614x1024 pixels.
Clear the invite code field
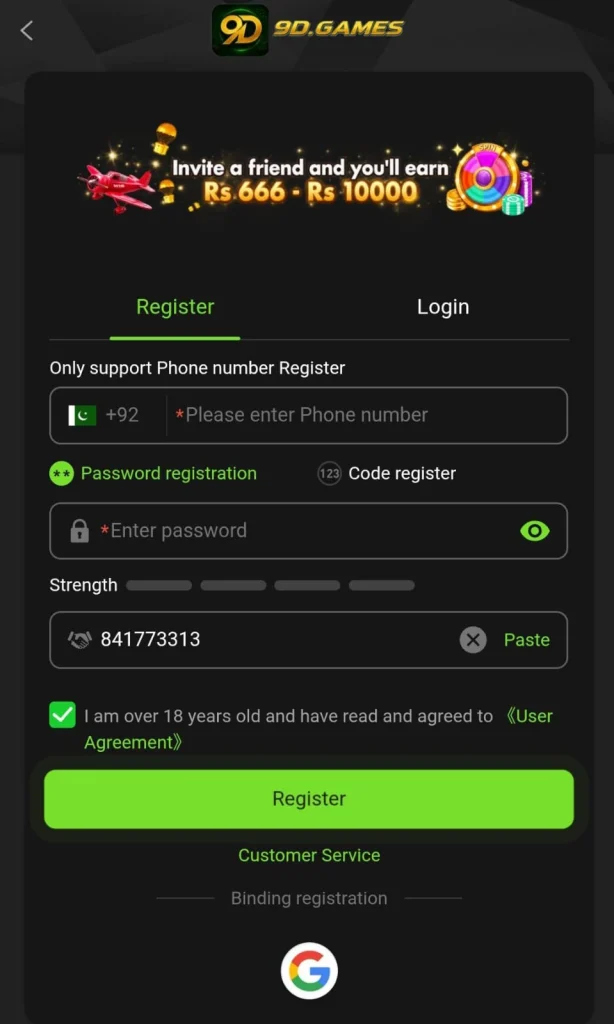point(473,640)
